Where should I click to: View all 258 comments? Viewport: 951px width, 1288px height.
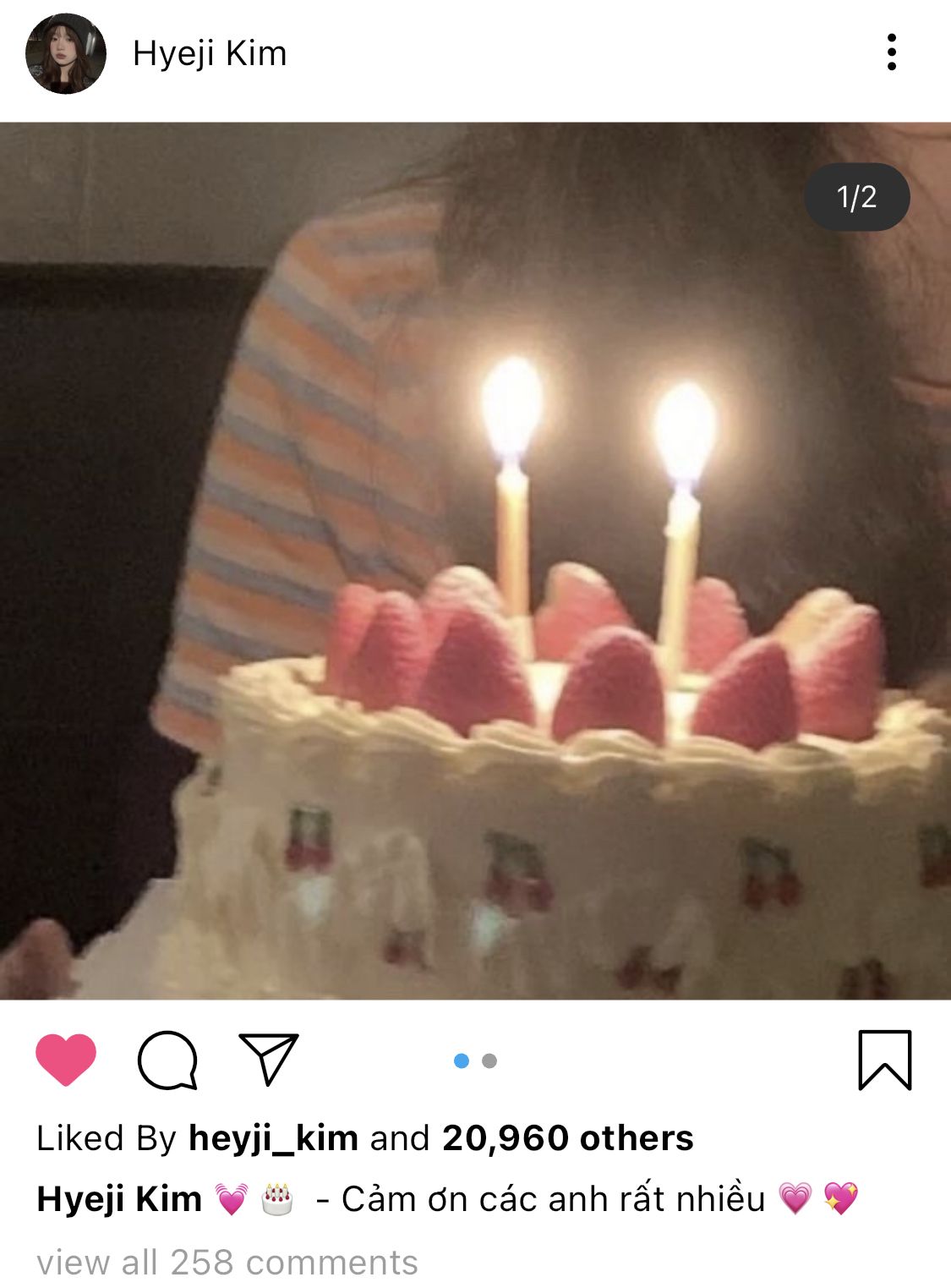pos(227,1263)
